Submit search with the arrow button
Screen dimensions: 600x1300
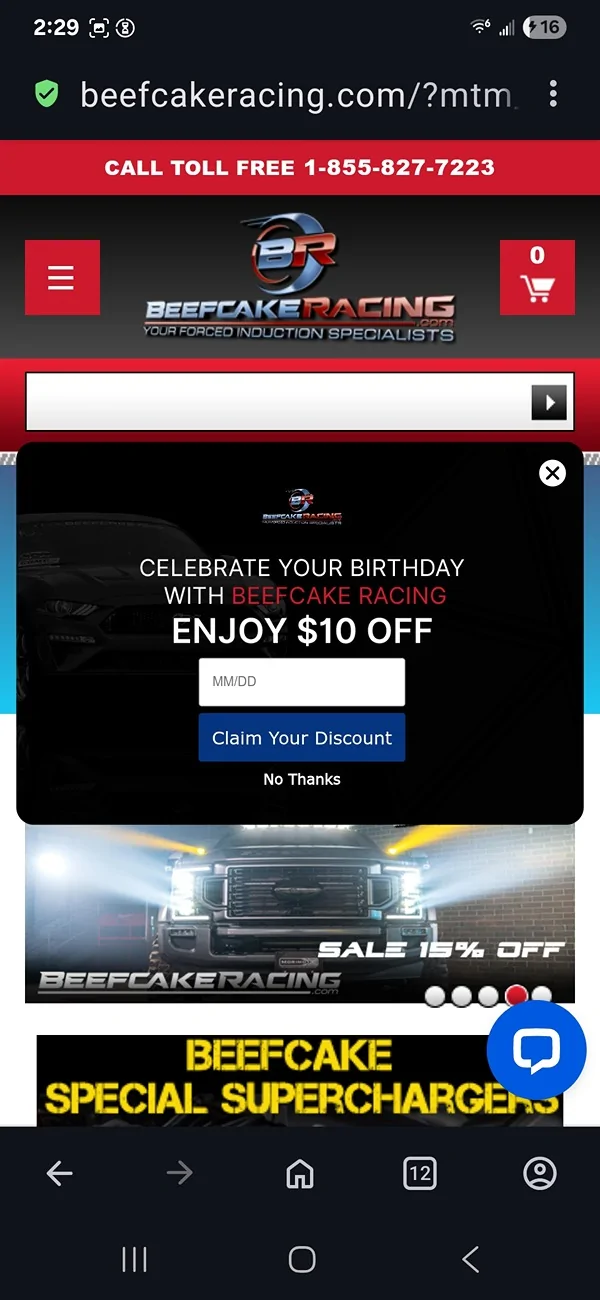click(x=548, y=402)
